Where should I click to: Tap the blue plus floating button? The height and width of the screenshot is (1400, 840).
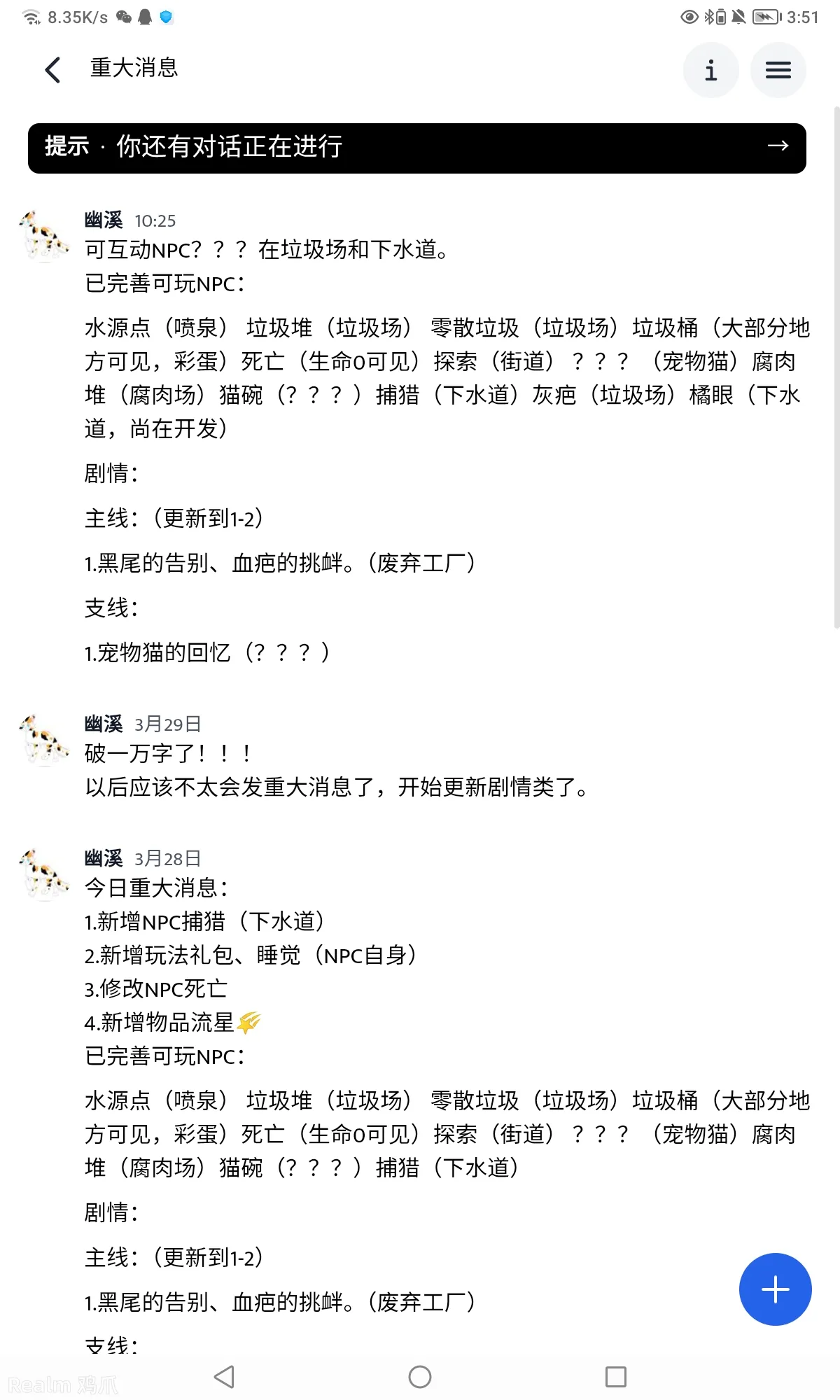point(775,1289)
